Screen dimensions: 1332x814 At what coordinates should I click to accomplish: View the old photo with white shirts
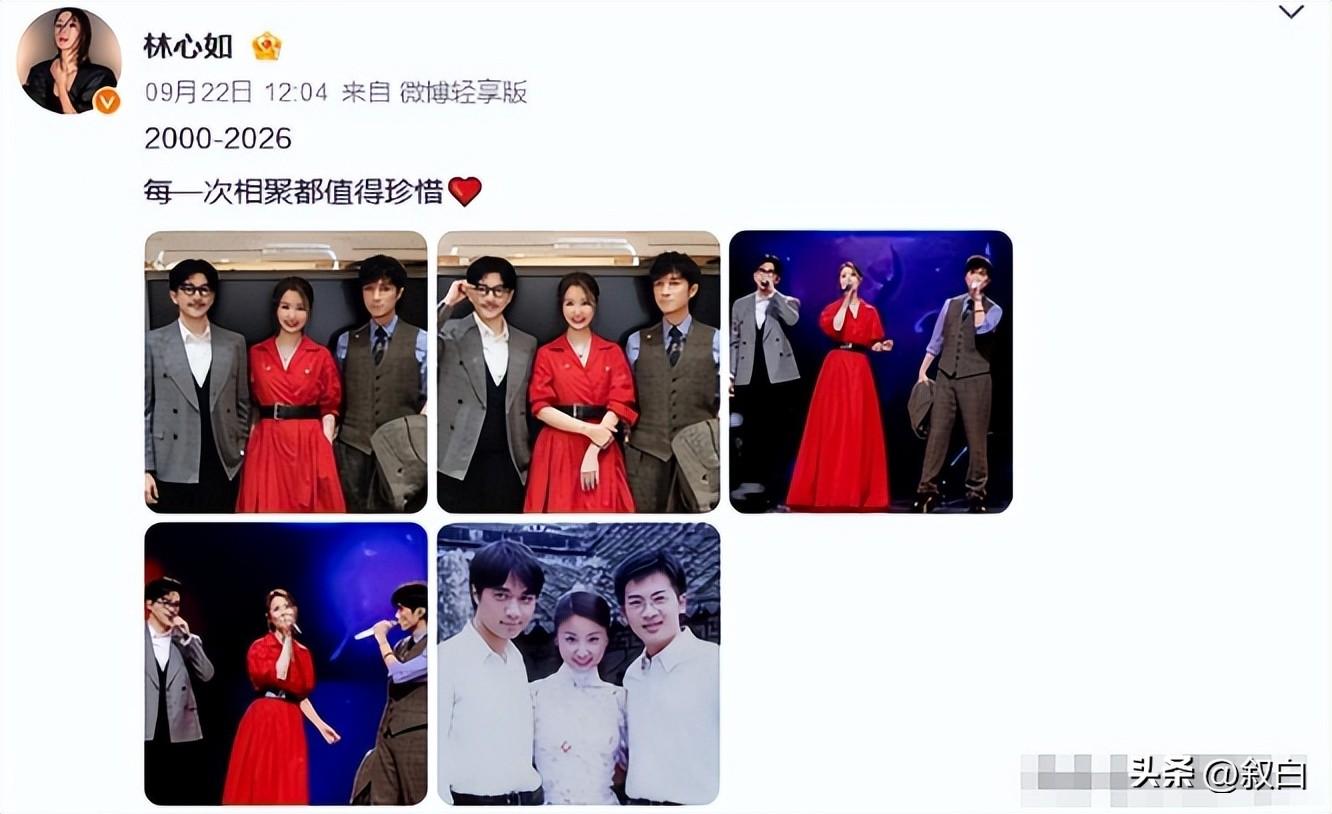click(x=579, y=664)
